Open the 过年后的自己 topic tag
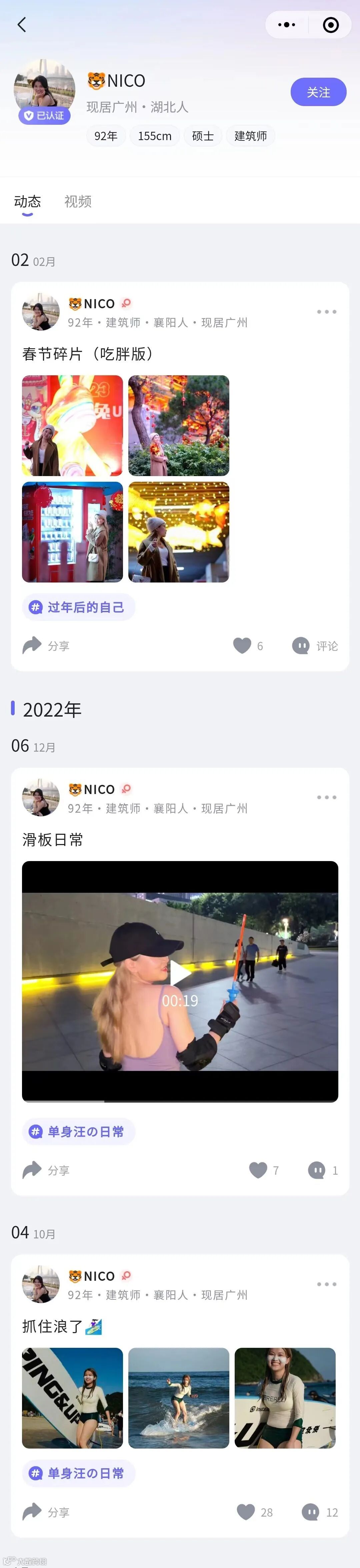This screenshot has height=1568, width=360. 78,607
